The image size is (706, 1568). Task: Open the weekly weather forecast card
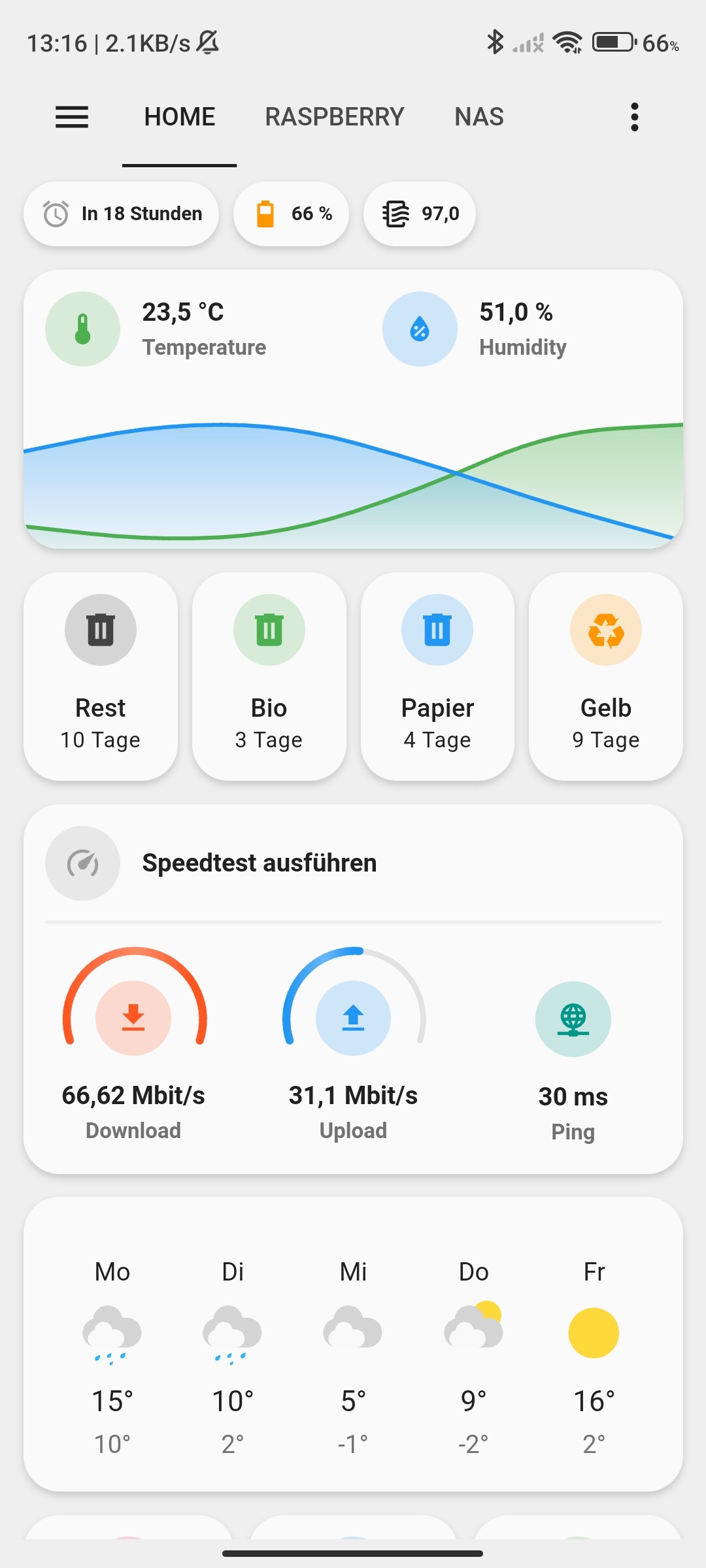pos(353,1343)
